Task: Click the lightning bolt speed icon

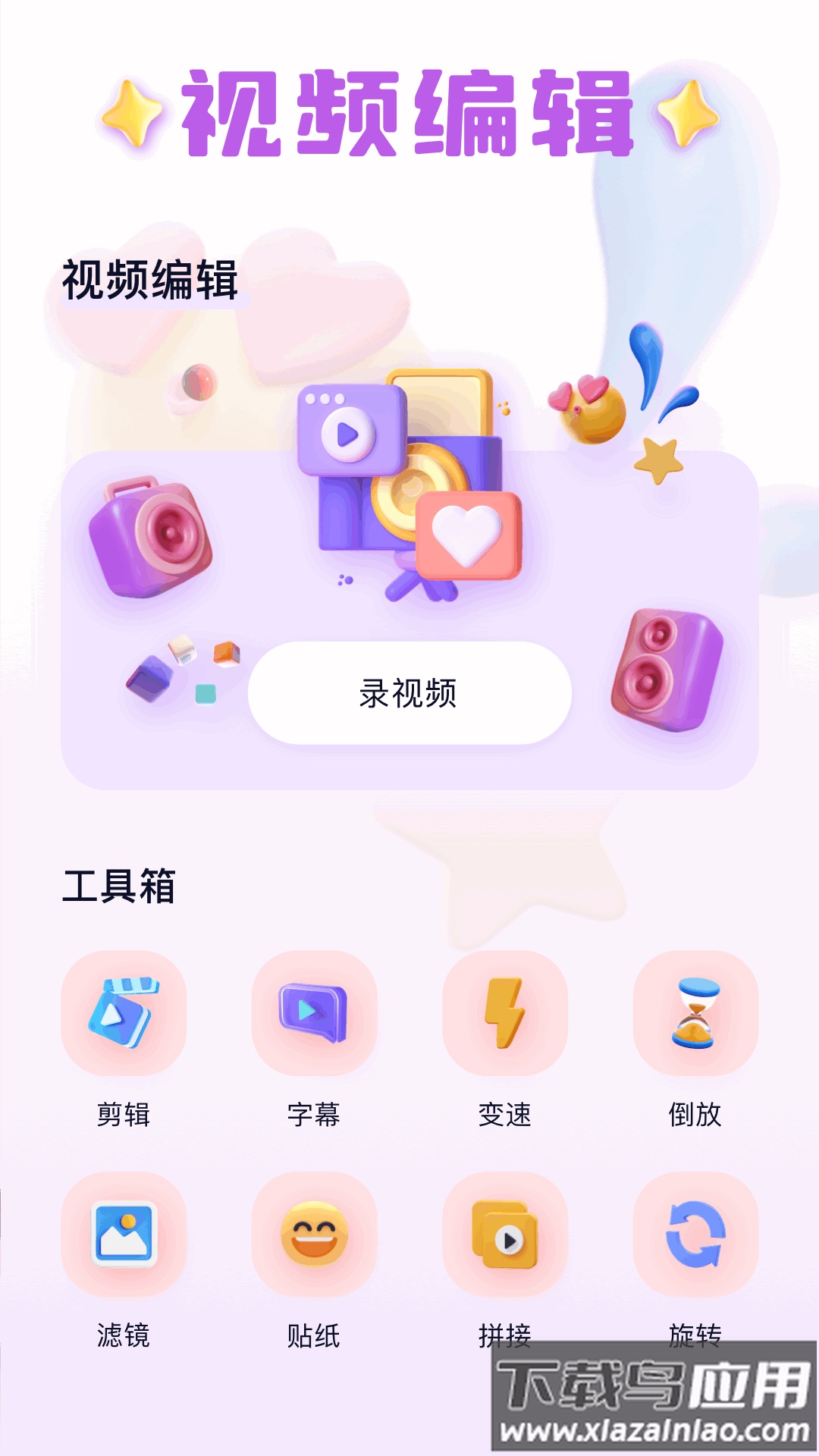Action: (x=507, y=1014)
